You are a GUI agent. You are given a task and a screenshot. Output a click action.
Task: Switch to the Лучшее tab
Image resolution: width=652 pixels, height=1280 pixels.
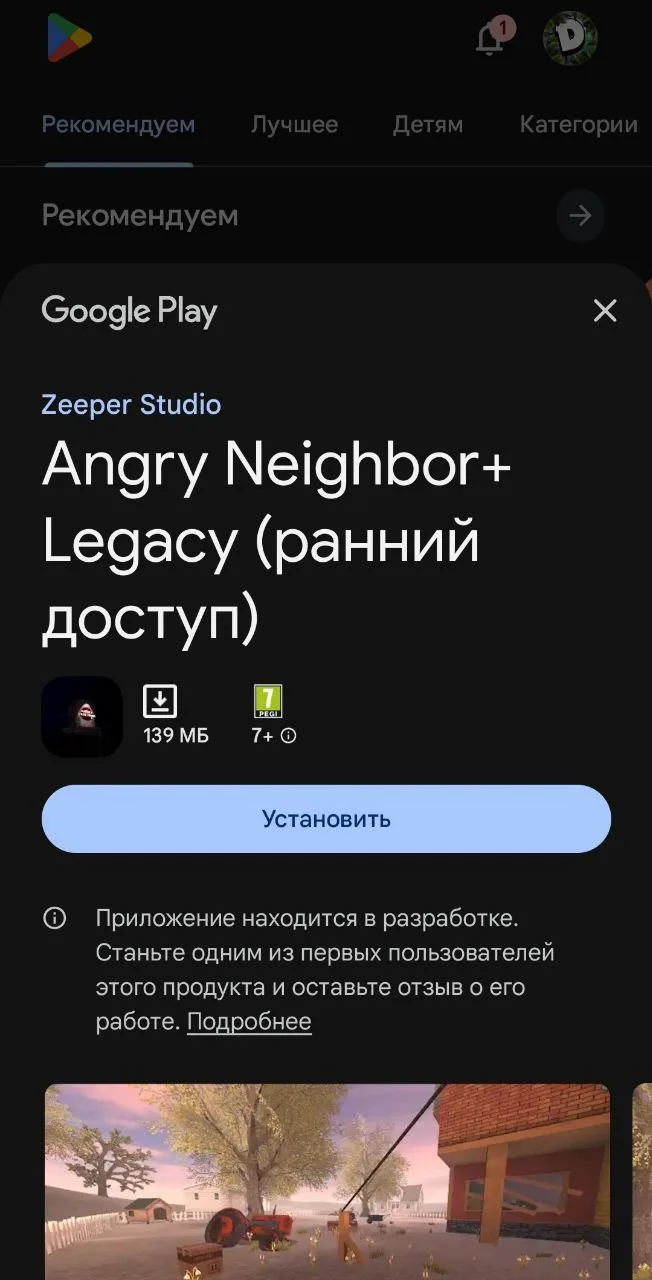[294, 125]
